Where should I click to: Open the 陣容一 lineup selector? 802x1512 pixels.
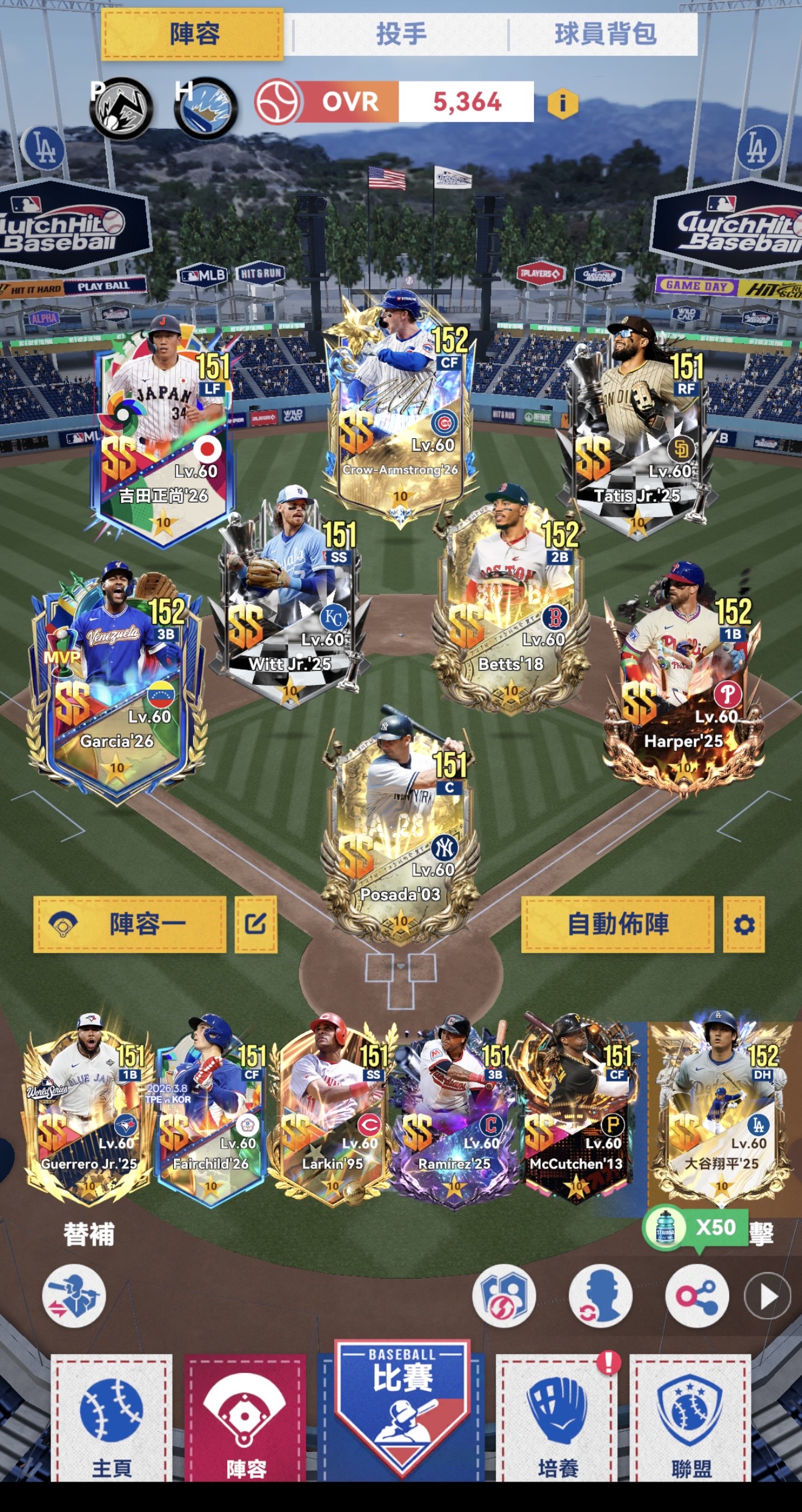click(130, 924)
